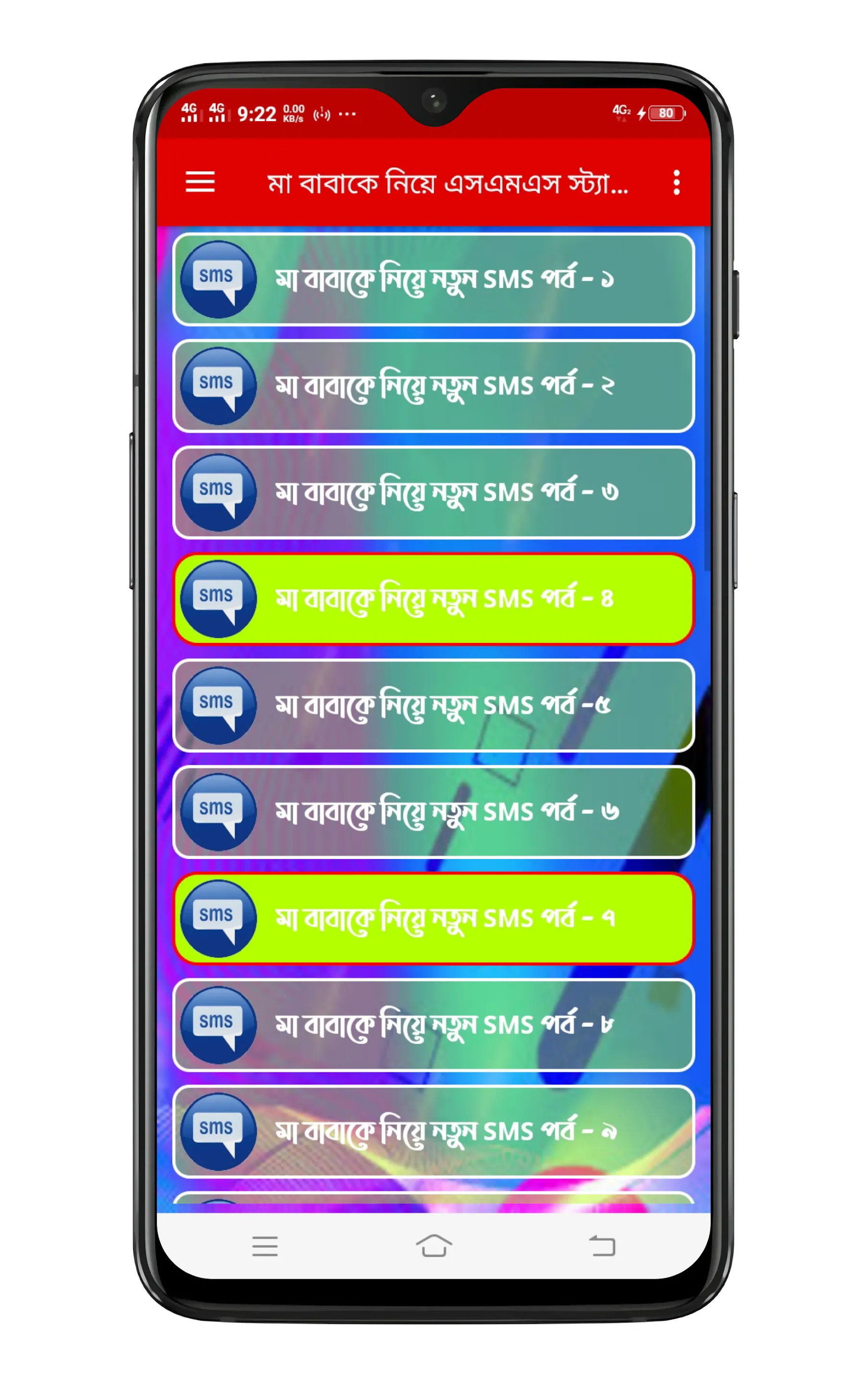The image size is (868, 1384).
Task: Tap the highlighted SMS পর্ব - ৪ row
Action: point(434,599)
